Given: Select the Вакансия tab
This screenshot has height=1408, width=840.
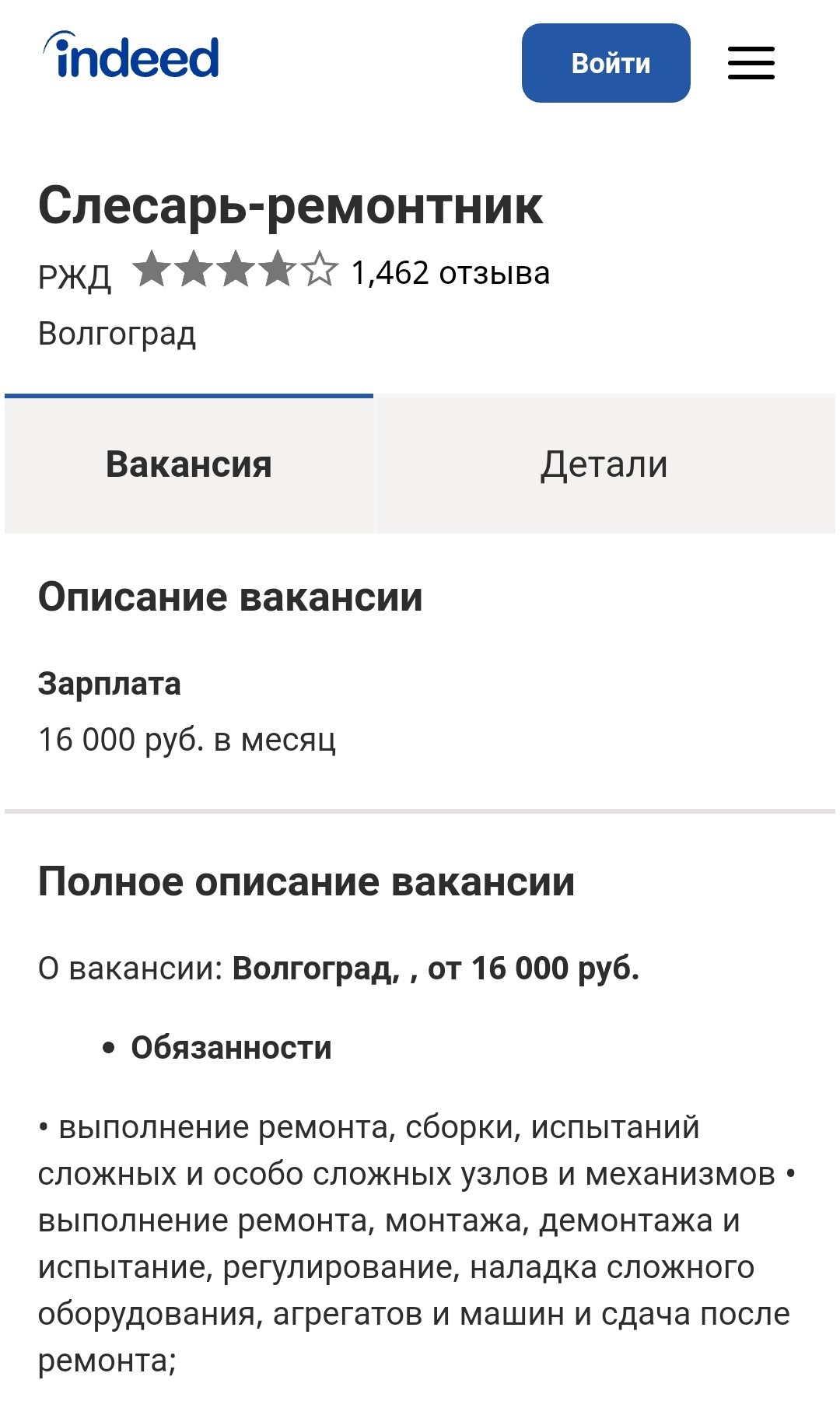Looking at the screenshot, I should [x=189, y=464].
